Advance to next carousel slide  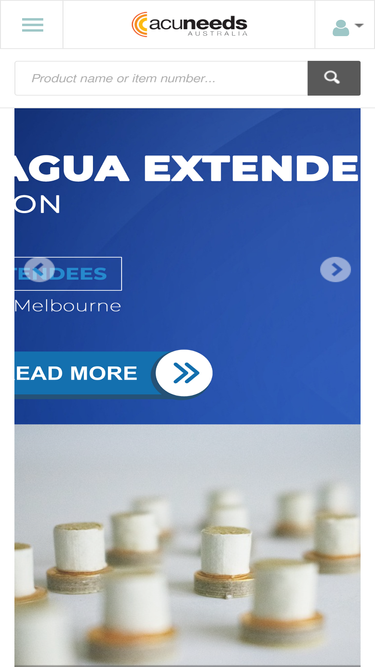point(335,269)
